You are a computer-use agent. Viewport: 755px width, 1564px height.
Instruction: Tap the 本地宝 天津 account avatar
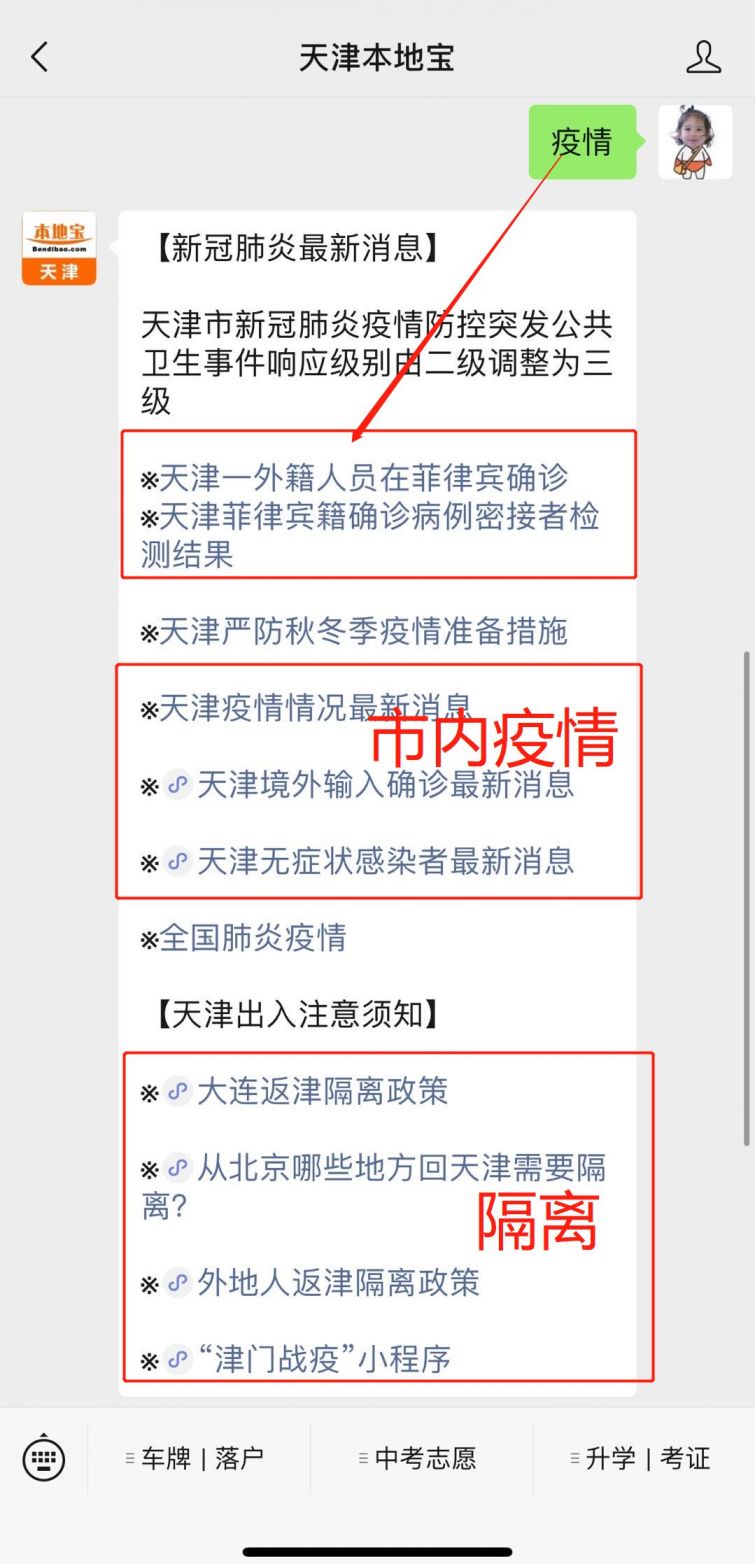(59, 248)
